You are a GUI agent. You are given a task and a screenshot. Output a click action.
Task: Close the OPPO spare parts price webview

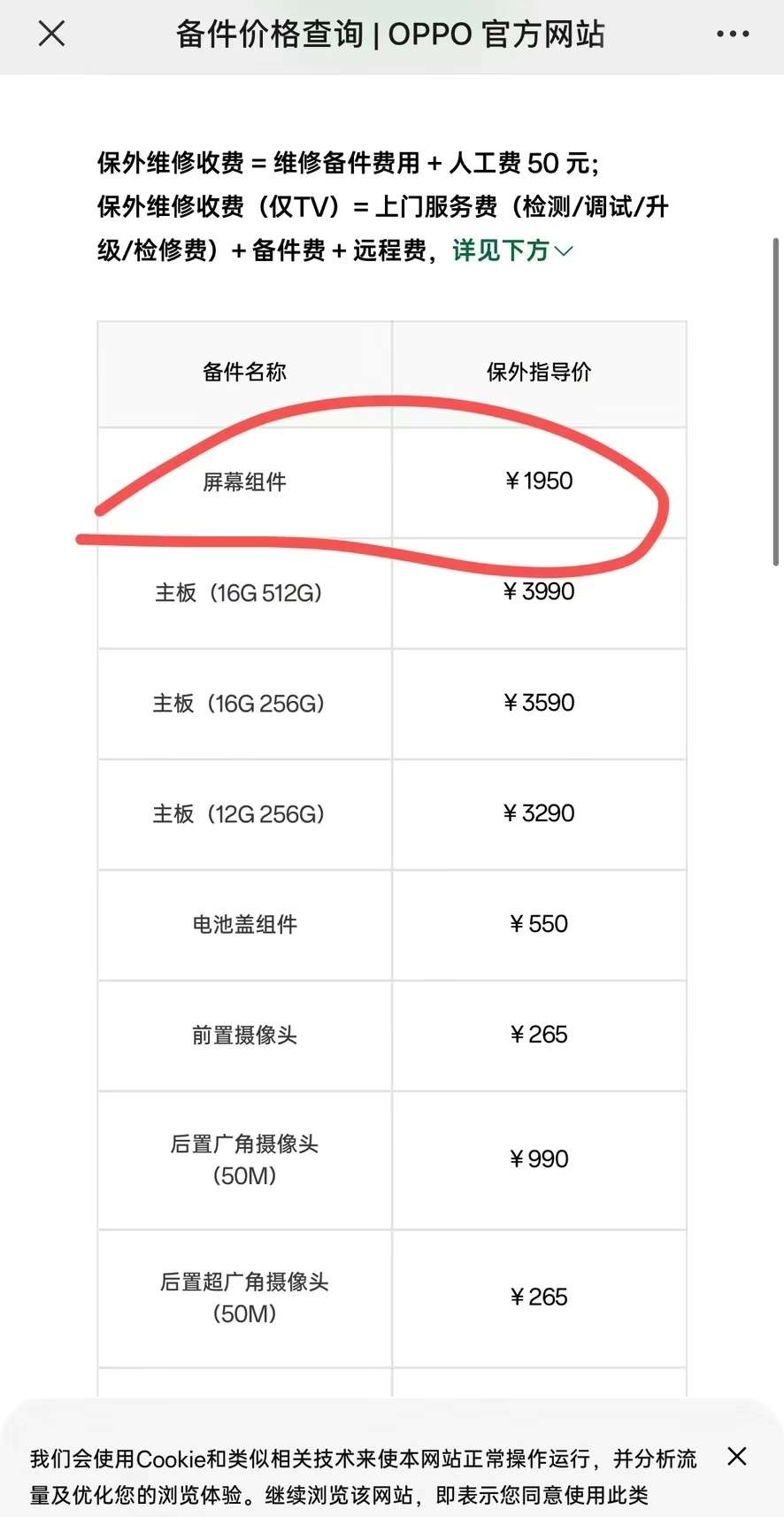pyautogui.click(x=52, y=35)
